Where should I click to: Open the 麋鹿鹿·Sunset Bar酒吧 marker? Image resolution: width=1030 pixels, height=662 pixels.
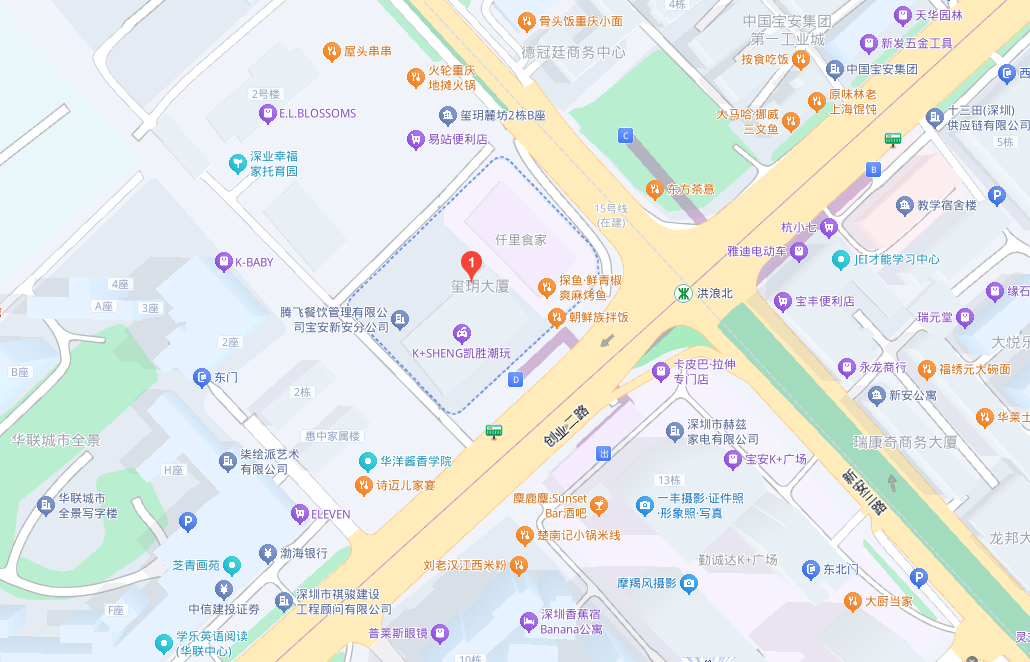coord(599,504)
